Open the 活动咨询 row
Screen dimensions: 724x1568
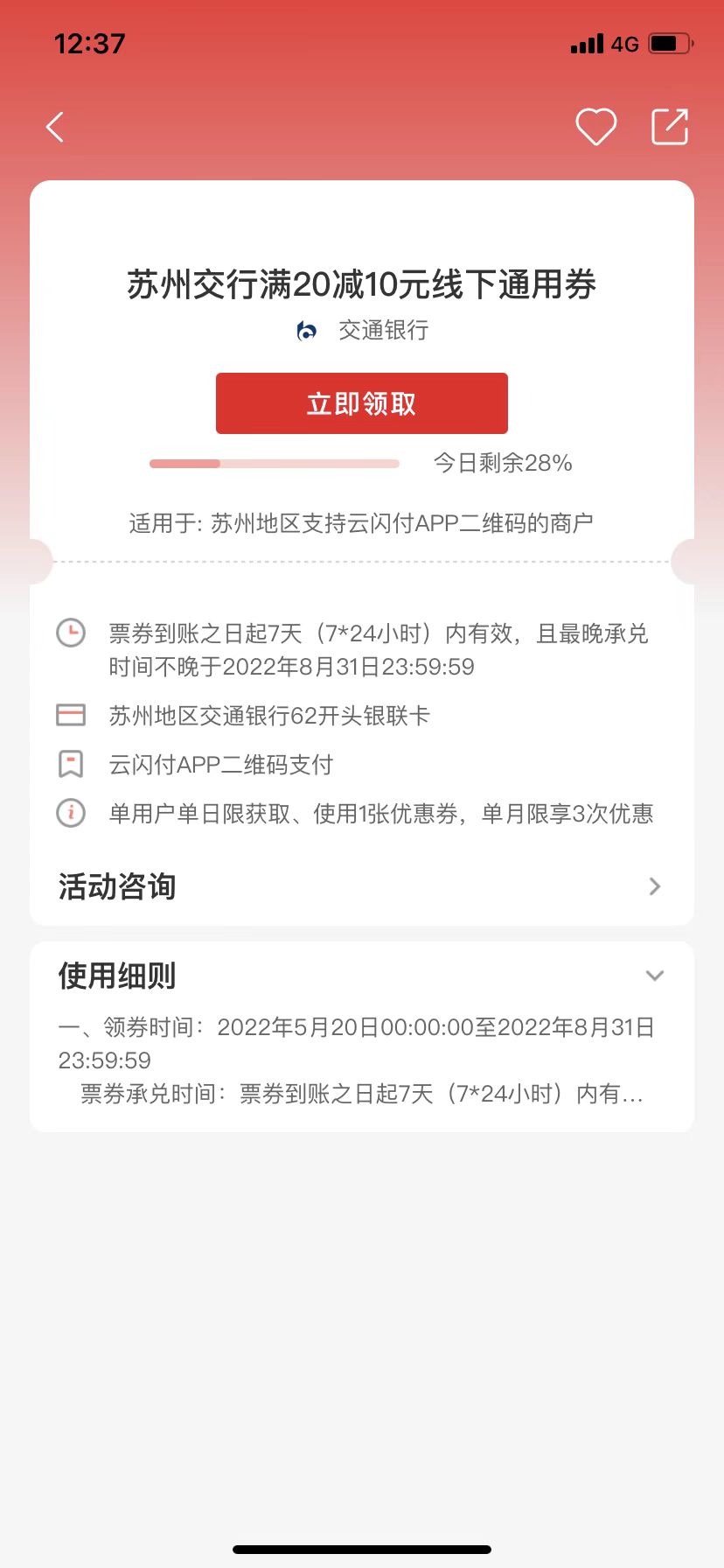[362, 886]
